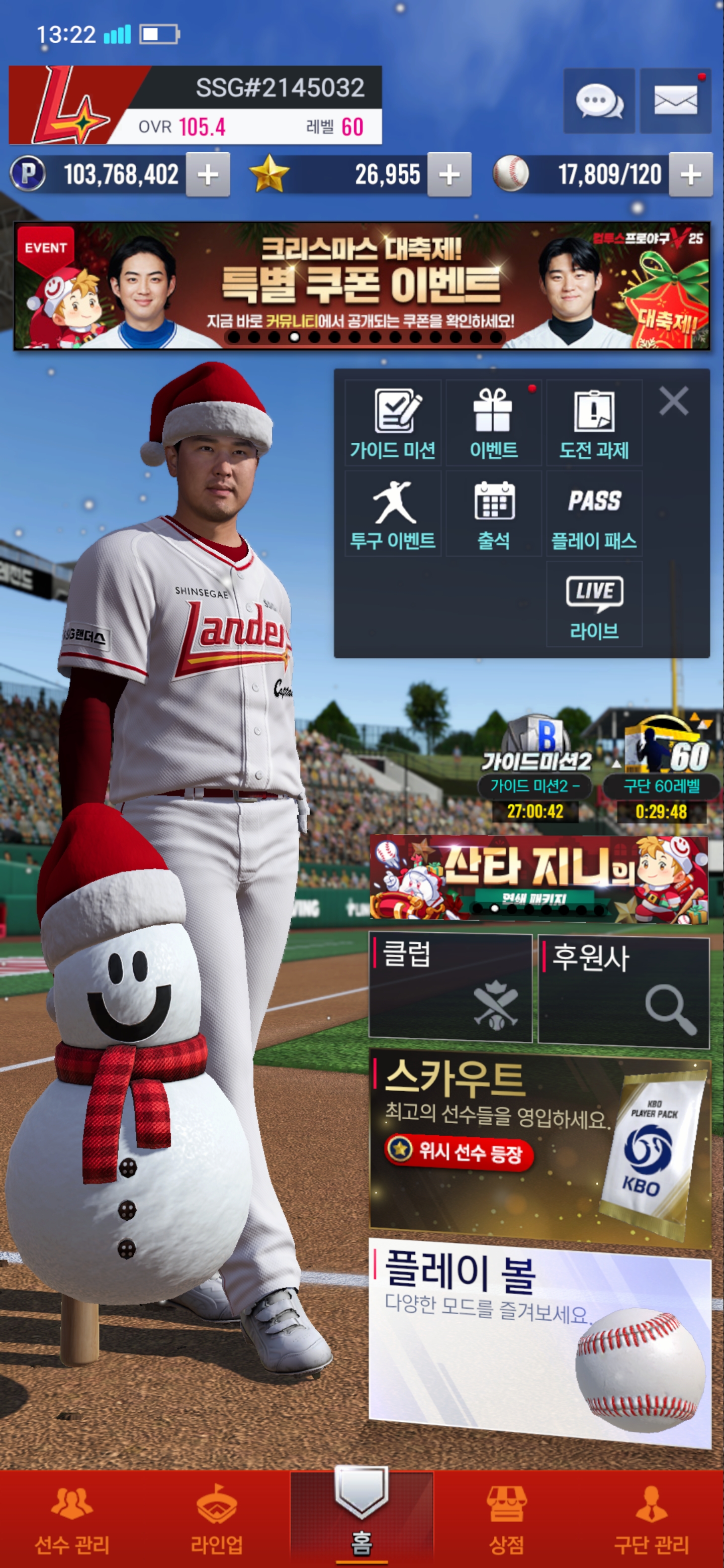724x1568 pixels.
Task: Open 이벤트 gift menu
Action: point(493,423)
